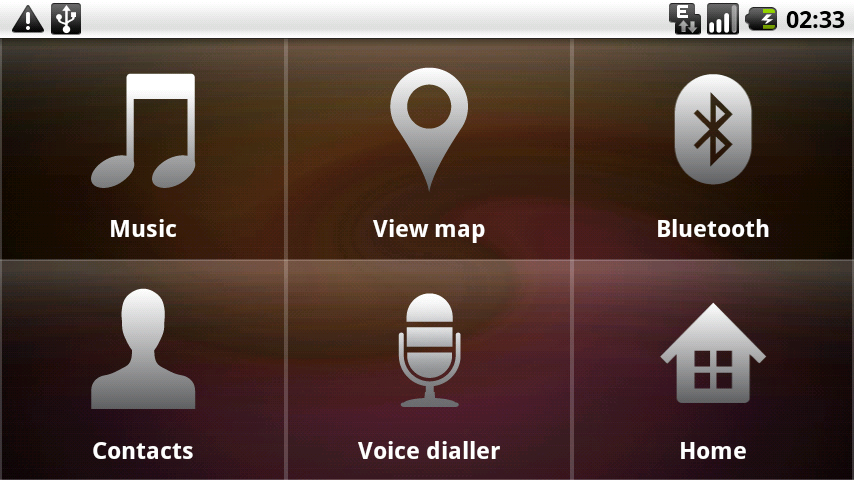The image size is (854, 480).
Task: Launch View map
Action: coord(429,150)
